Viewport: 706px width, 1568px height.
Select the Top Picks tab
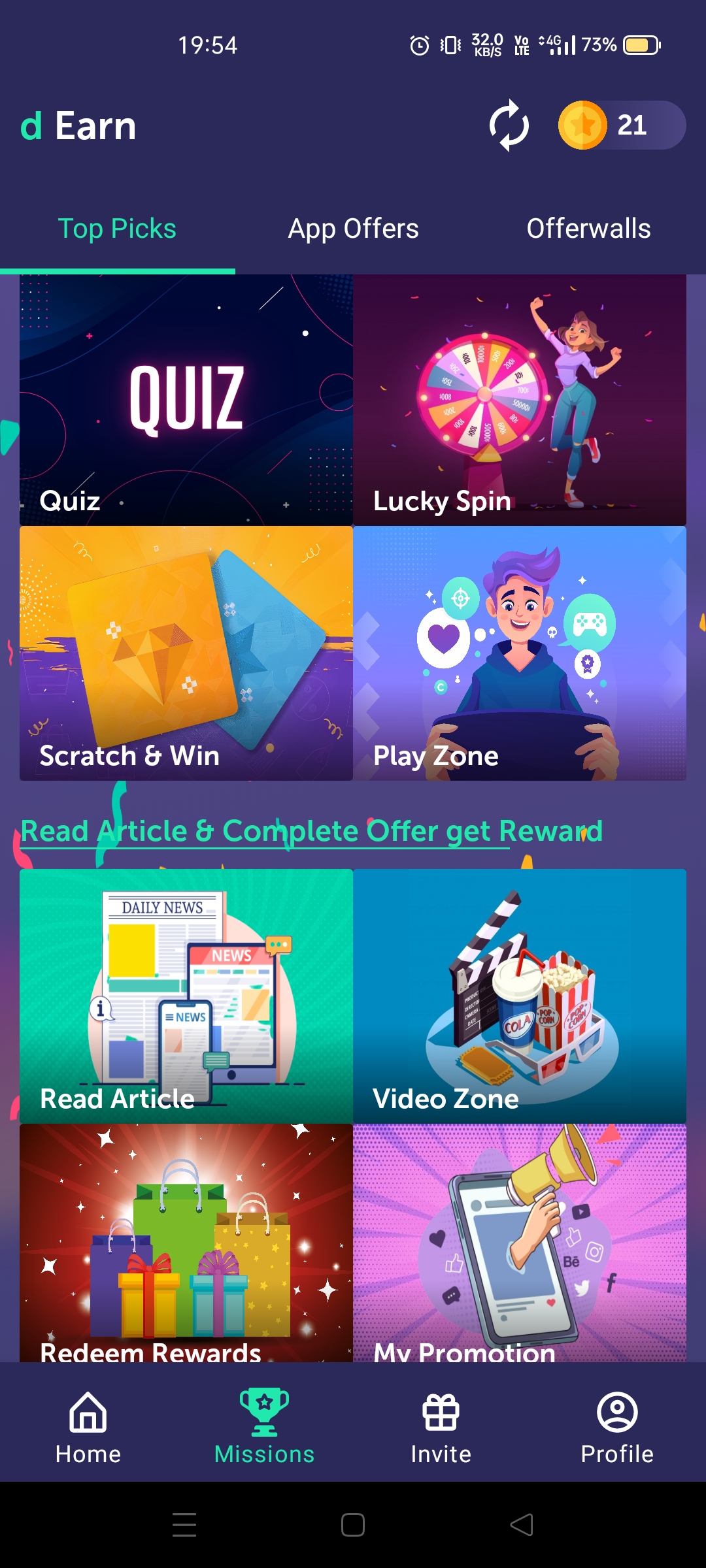(117, 229)
